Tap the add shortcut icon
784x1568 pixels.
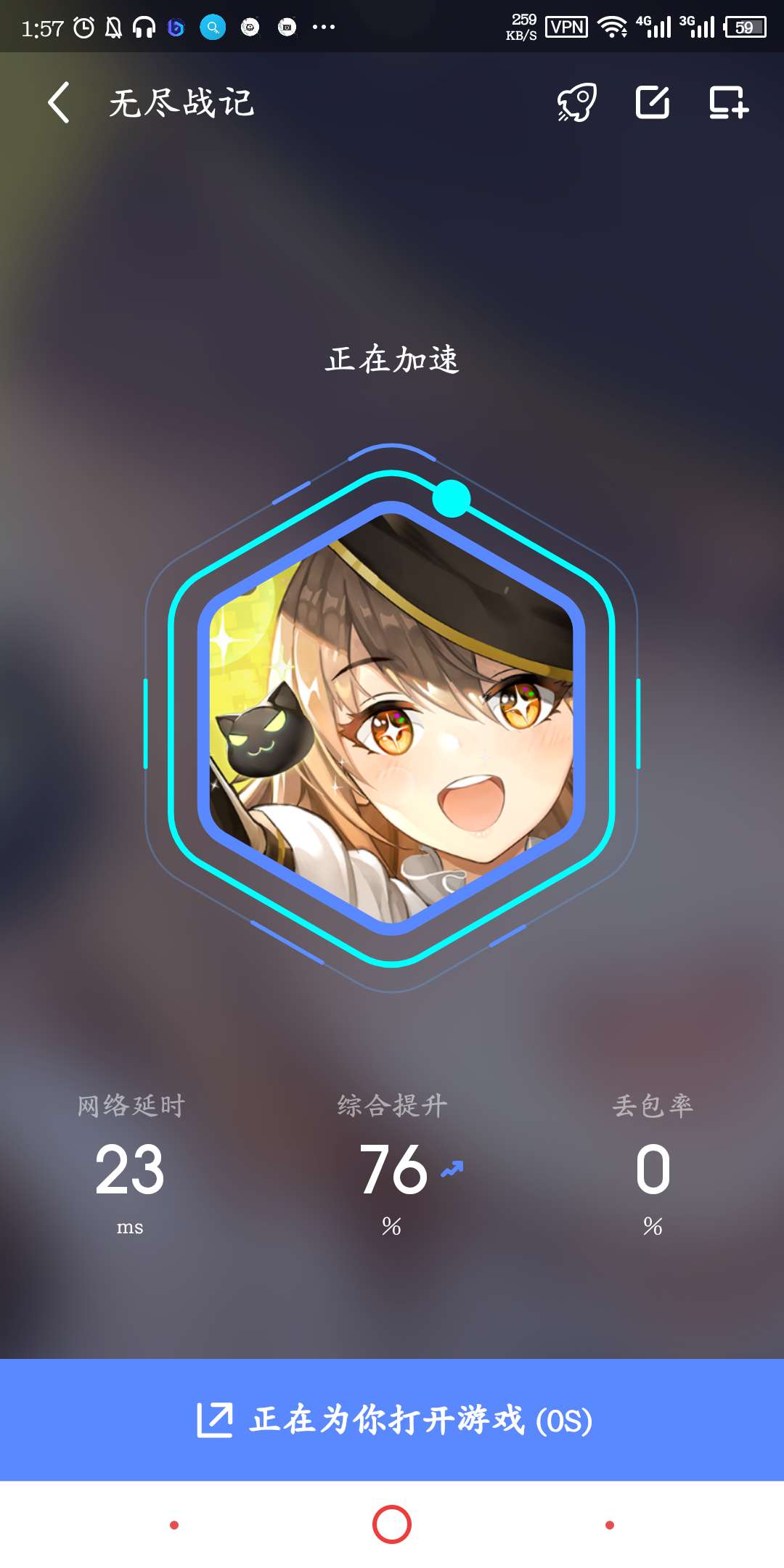(x=728, y=102)
